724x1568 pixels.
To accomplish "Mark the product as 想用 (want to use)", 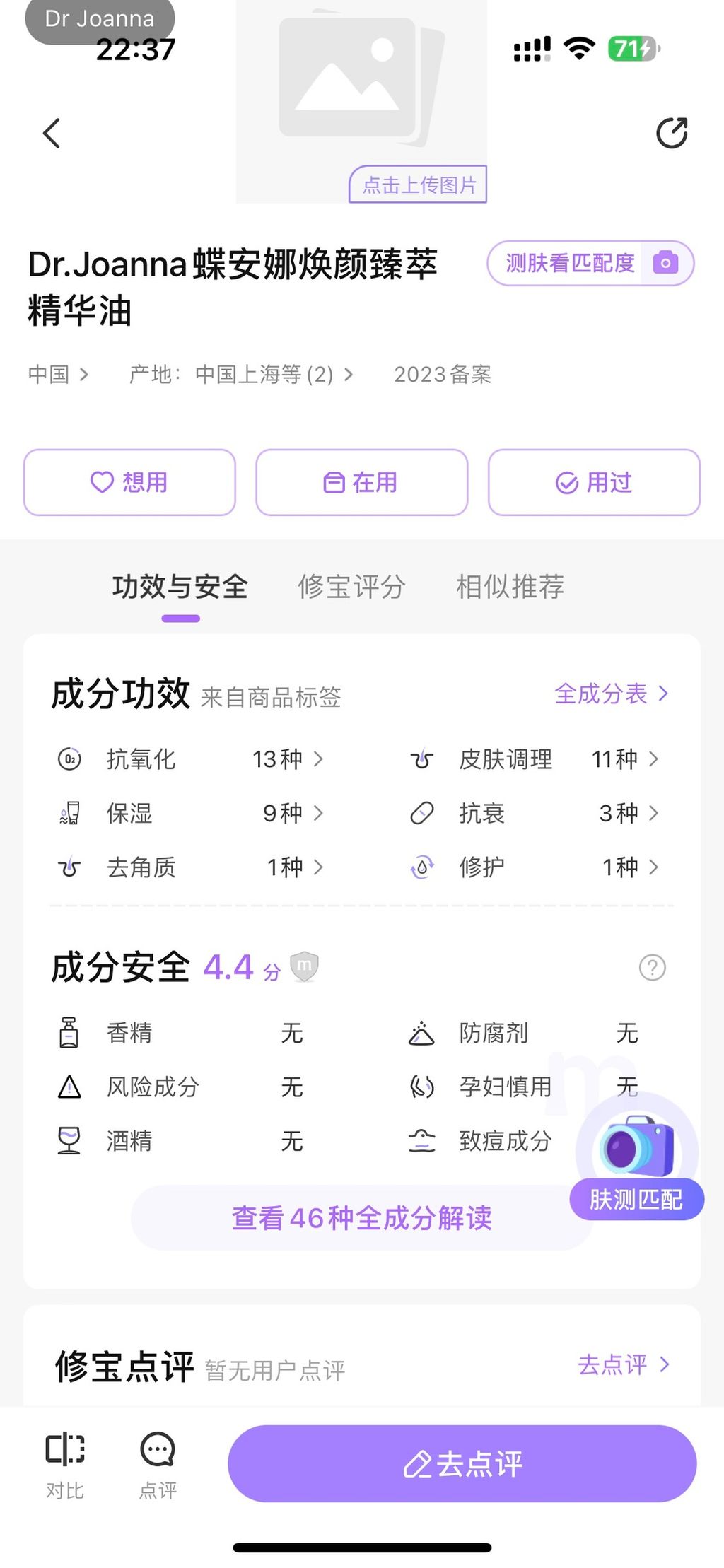I will pos(129,482).
